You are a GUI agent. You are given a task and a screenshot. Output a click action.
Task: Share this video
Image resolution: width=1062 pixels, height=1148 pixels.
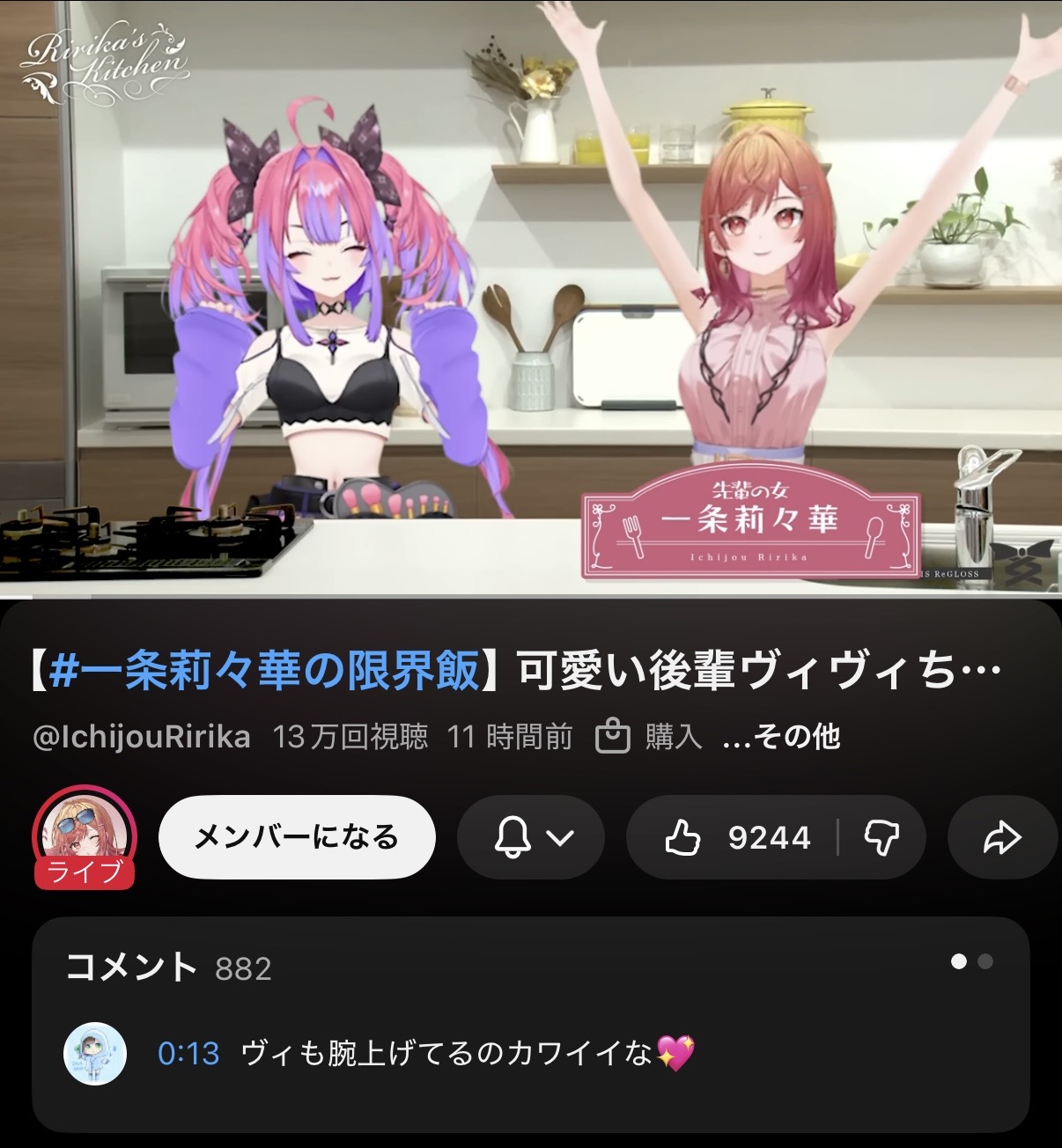(1002, 837)
